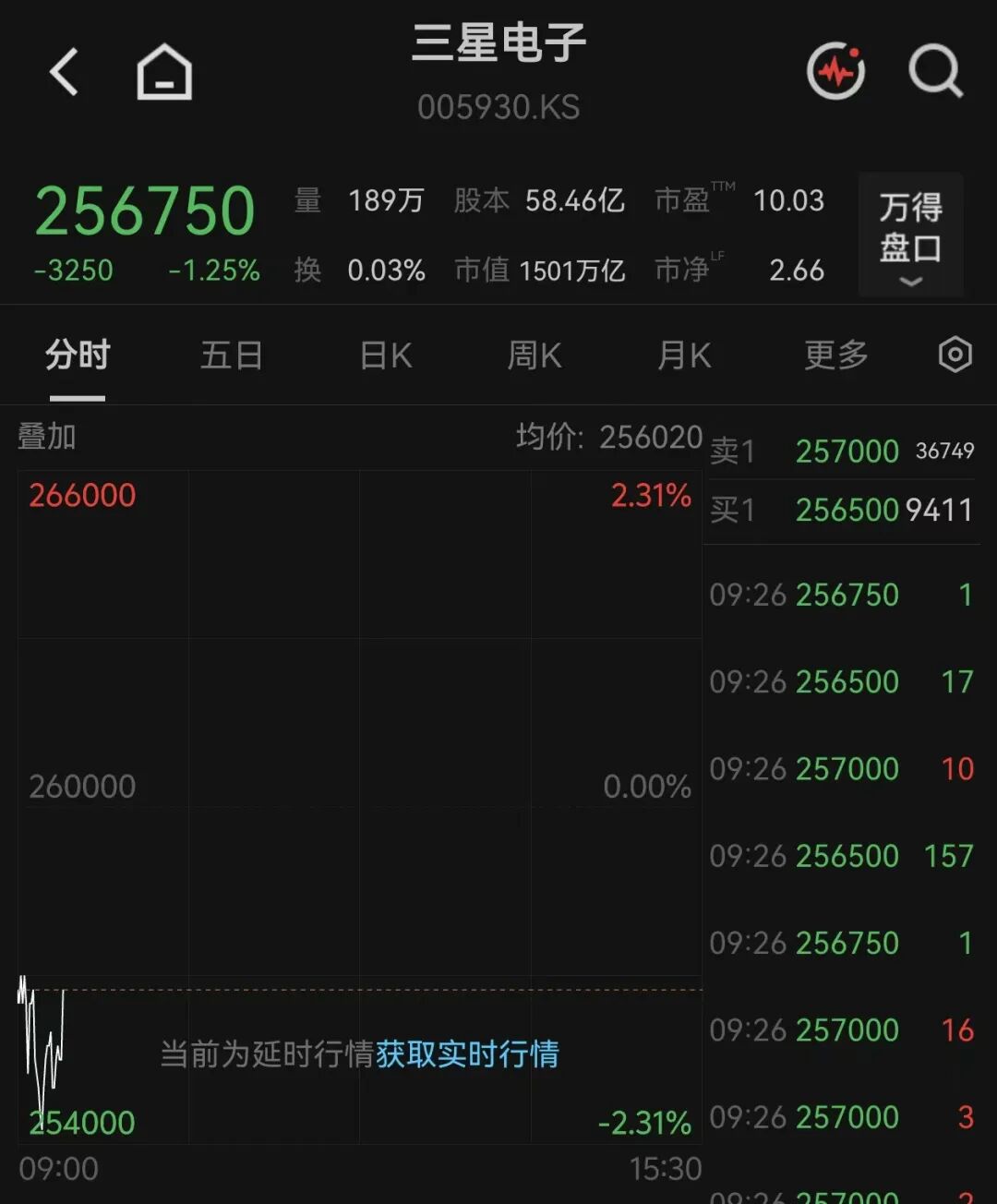The width and height of the screenshot is (997, 1204).
Task: Switch to the 周K chart tab
Action: [535, 355]
